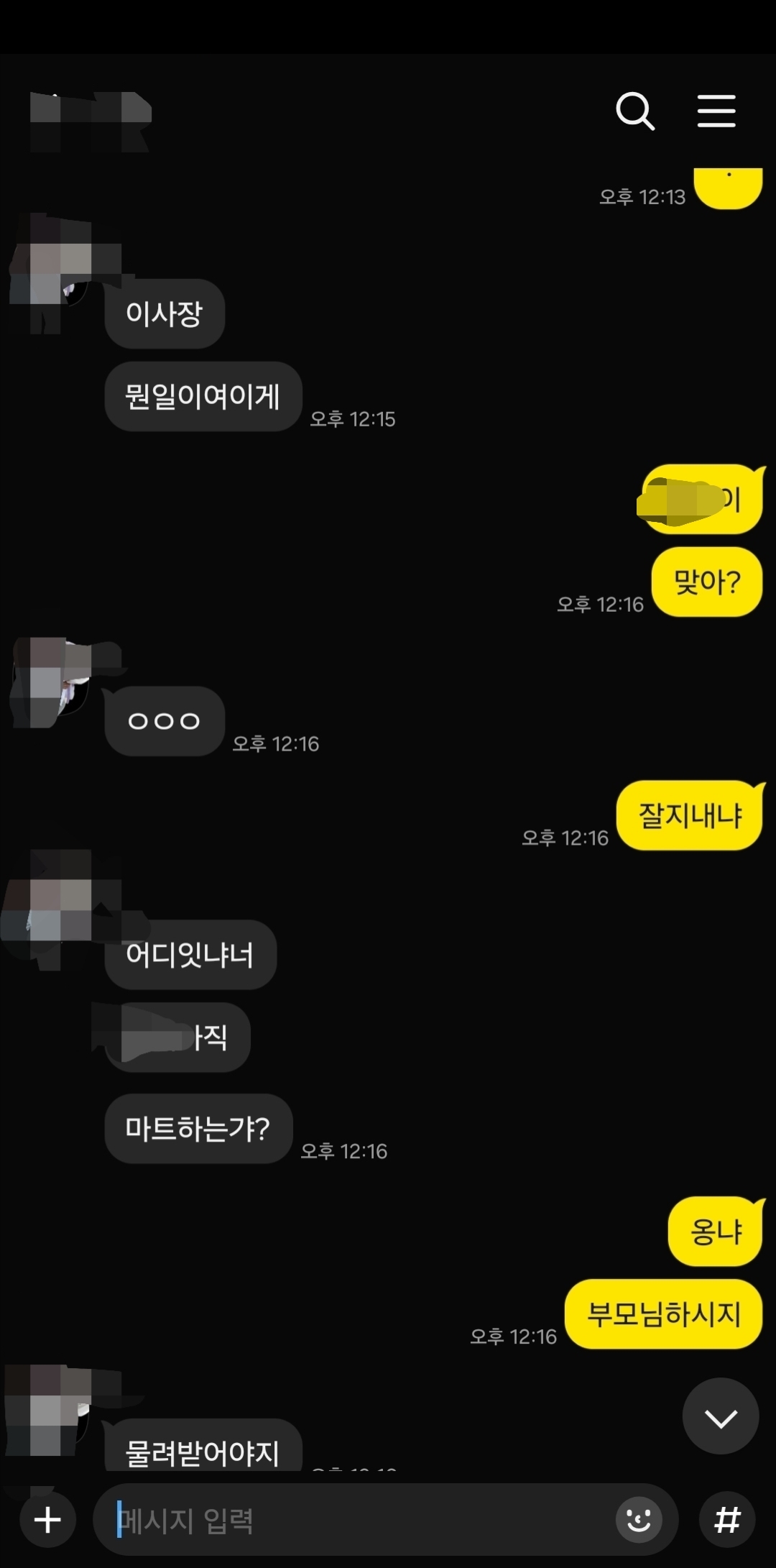Image resolution: width=776 pixels, height=1568 pixels.
Task: Open the emoticon picker
Action: (638, 1520)
